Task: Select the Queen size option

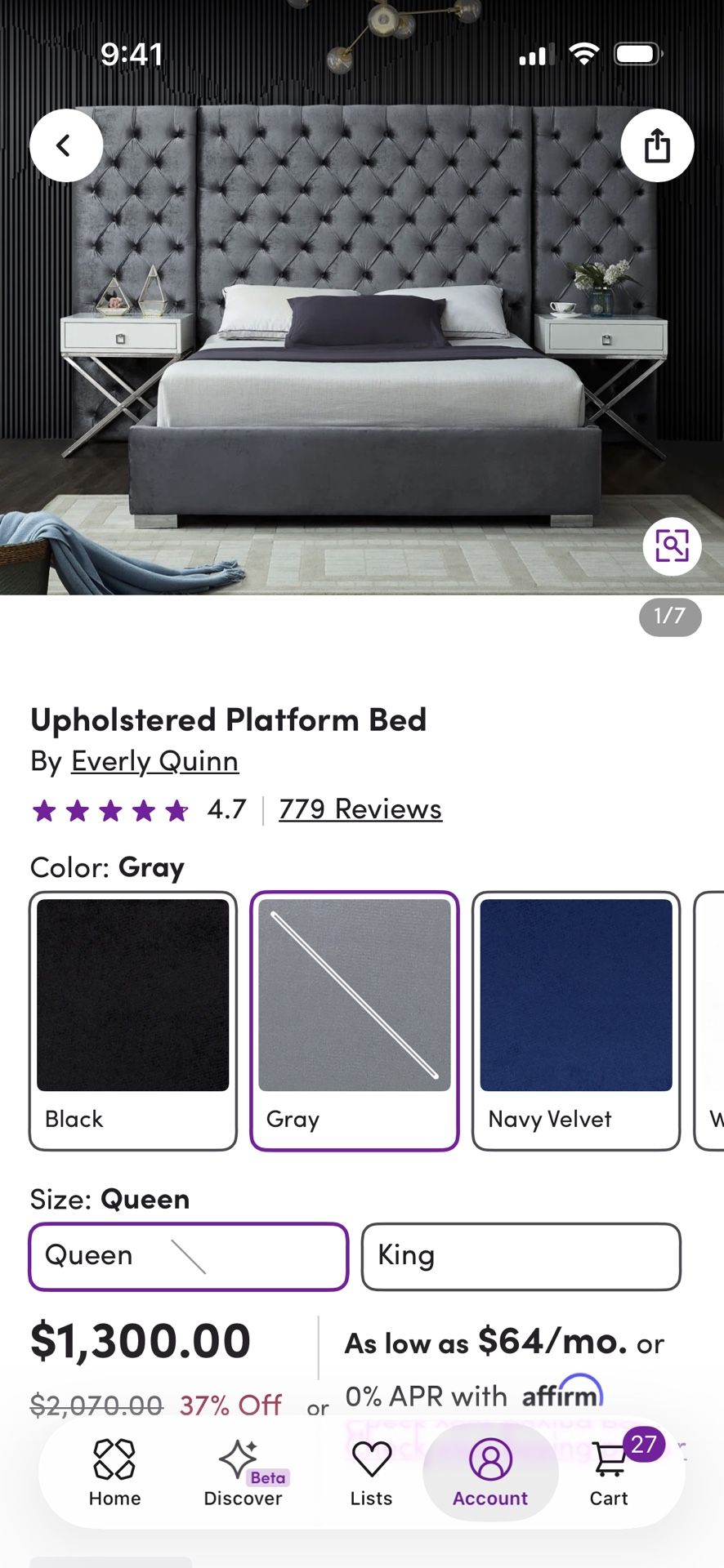Action: (189, 1256)
